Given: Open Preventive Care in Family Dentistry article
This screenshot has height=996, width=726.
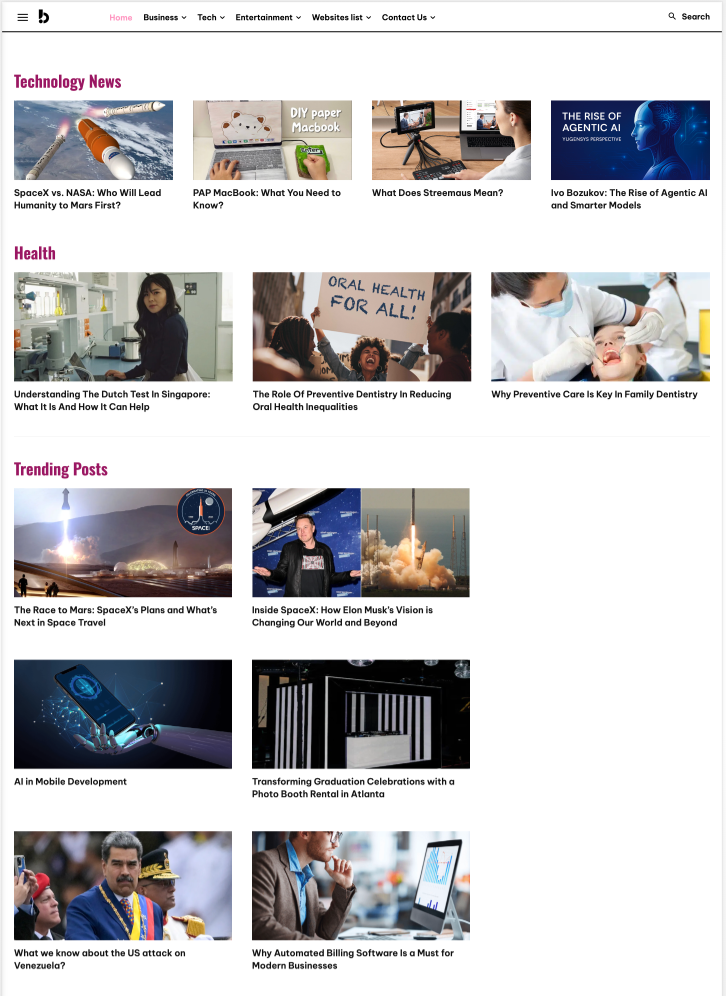Looking at the screenshot, I should pos(594,394).
